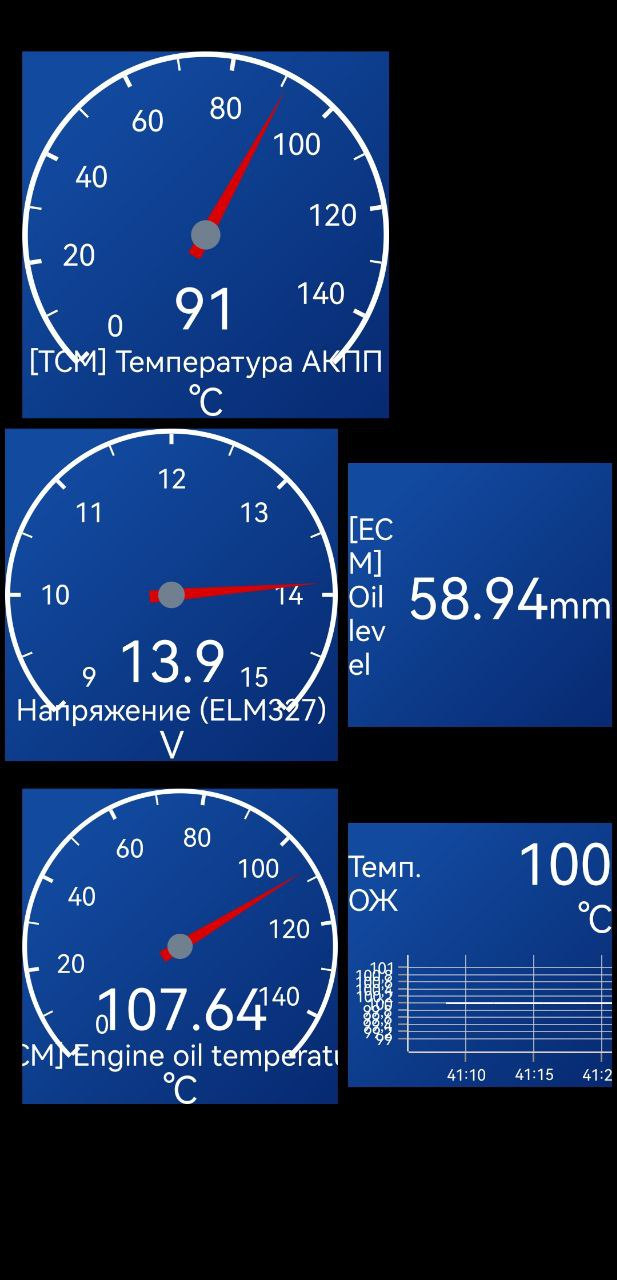Open the Темп. ОЖ coolant graph tile
Screen dimensions: 617x1280
(x=479, y=955)
